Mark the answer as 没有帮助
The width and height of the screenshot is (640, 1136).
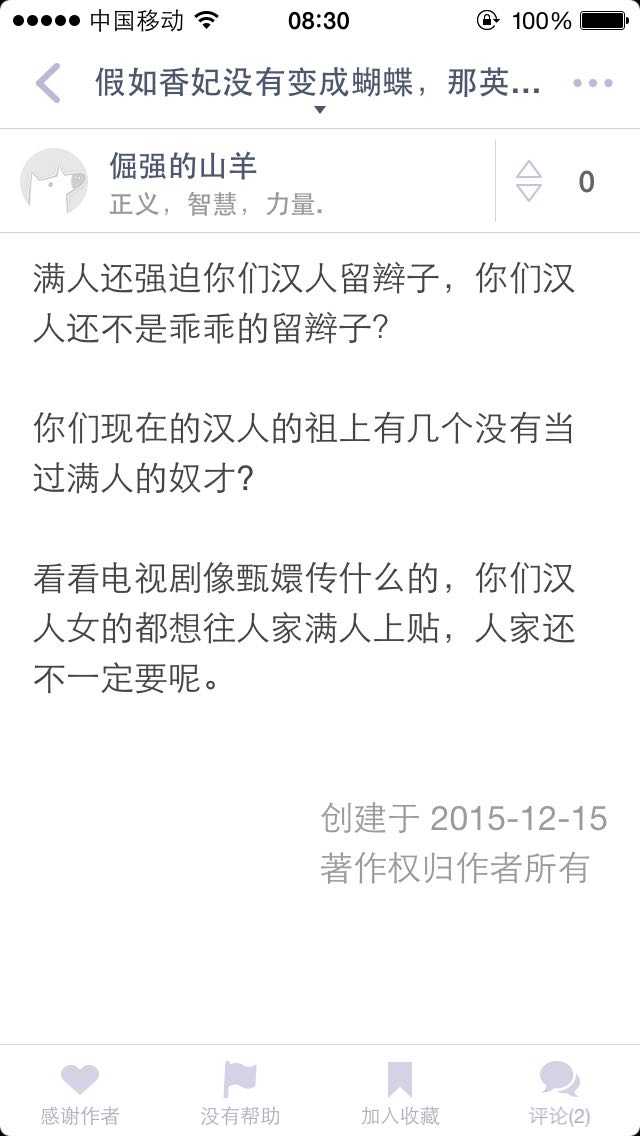240,1092
